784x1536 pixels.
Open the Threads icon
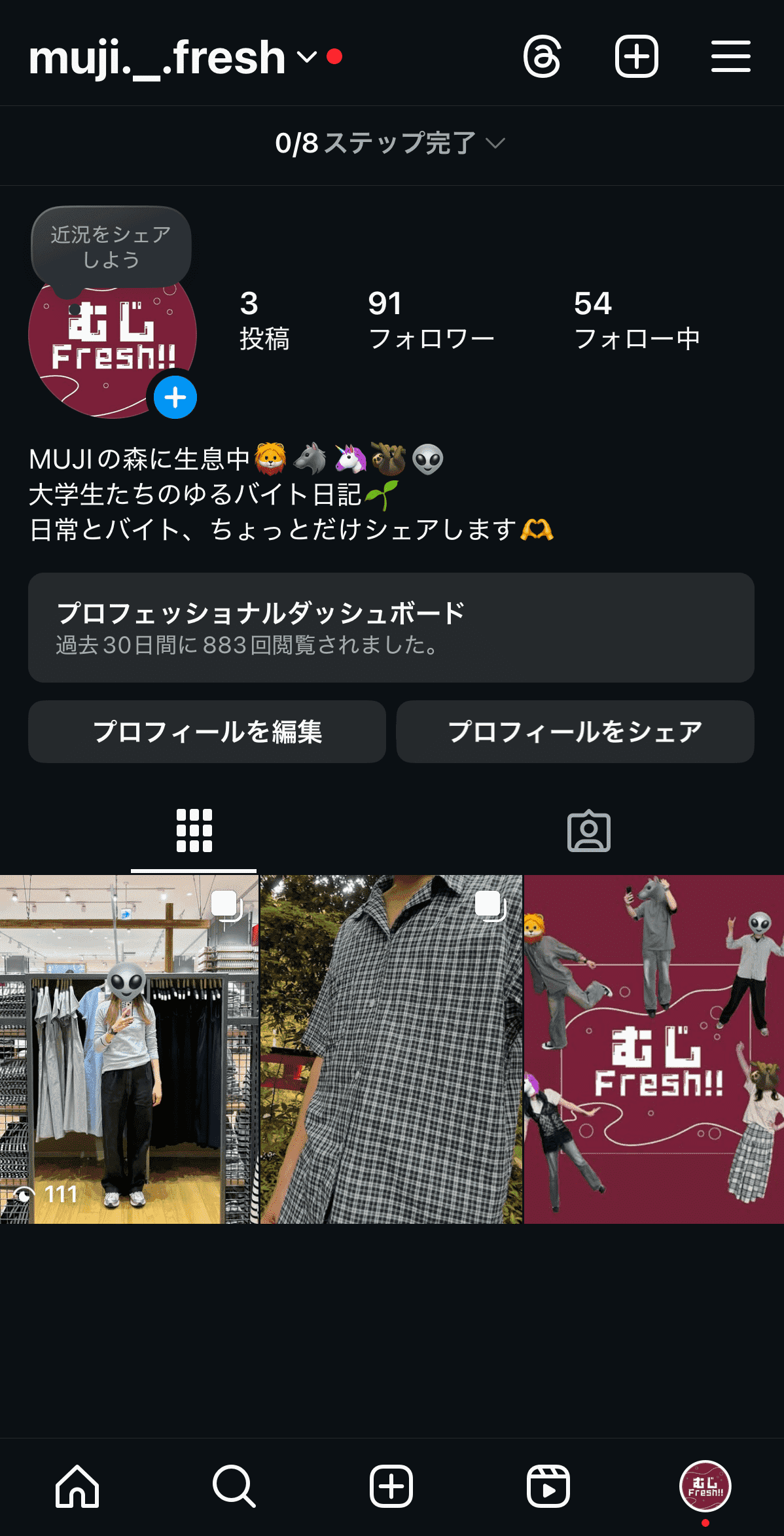click(542, 57)
